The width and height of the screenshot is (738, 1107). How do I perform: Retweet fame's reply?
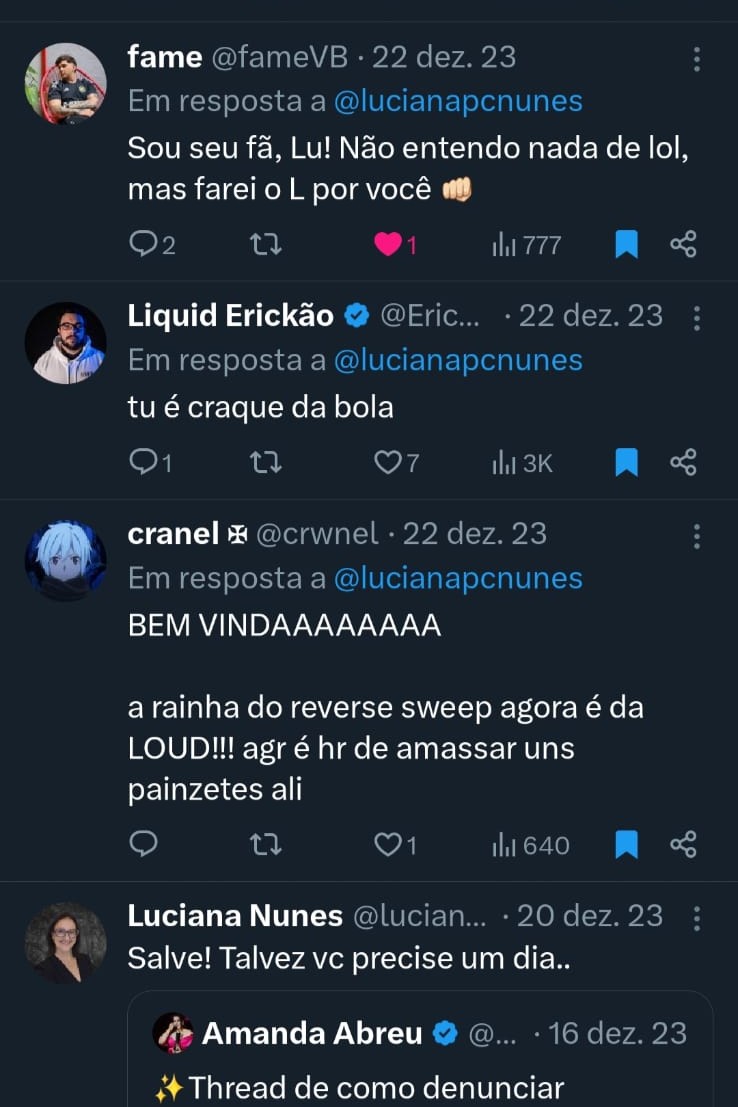[x=265, y=244]
